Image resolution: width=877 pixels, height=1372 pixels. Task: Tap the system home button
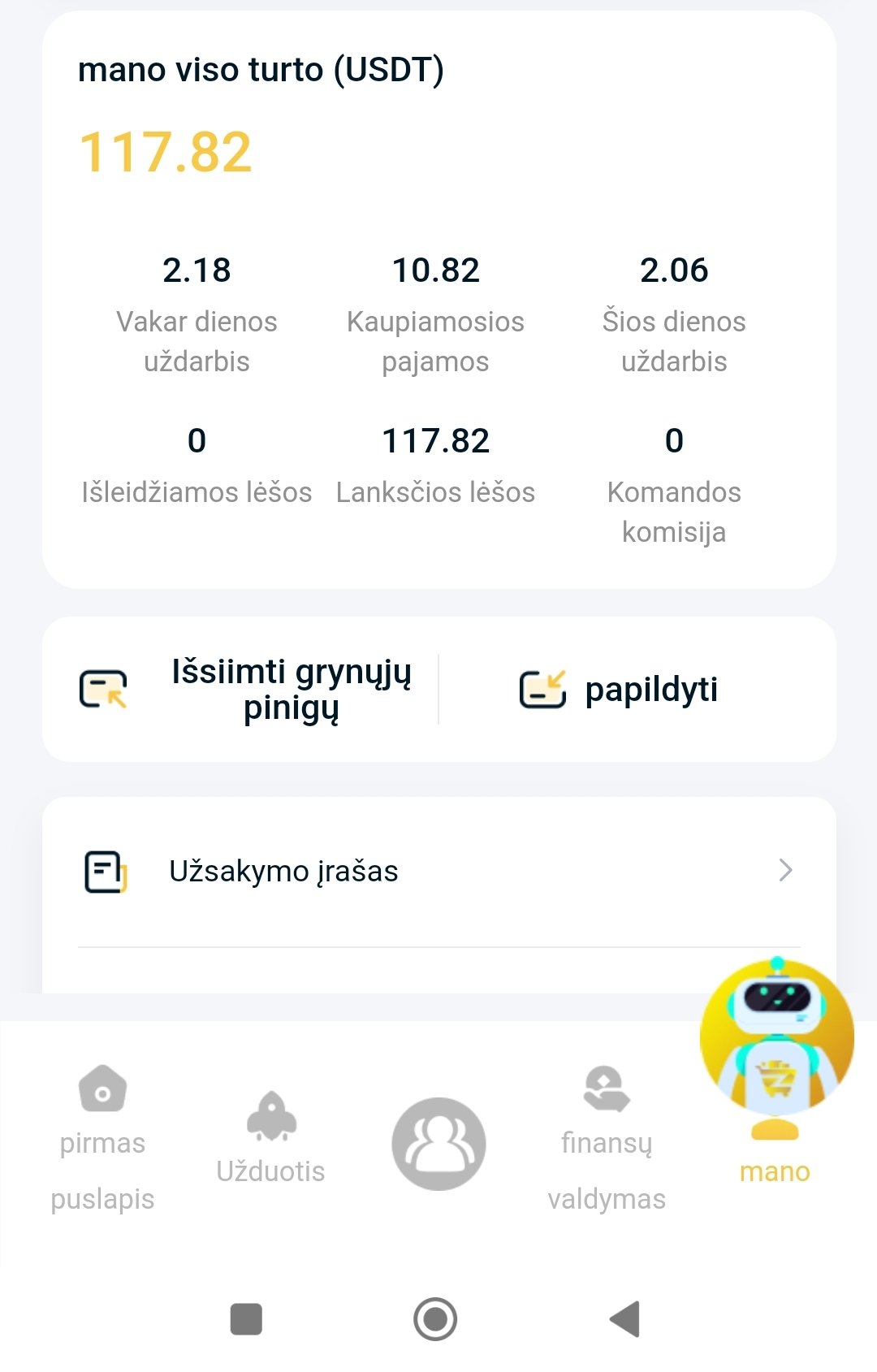(435, 1319)
